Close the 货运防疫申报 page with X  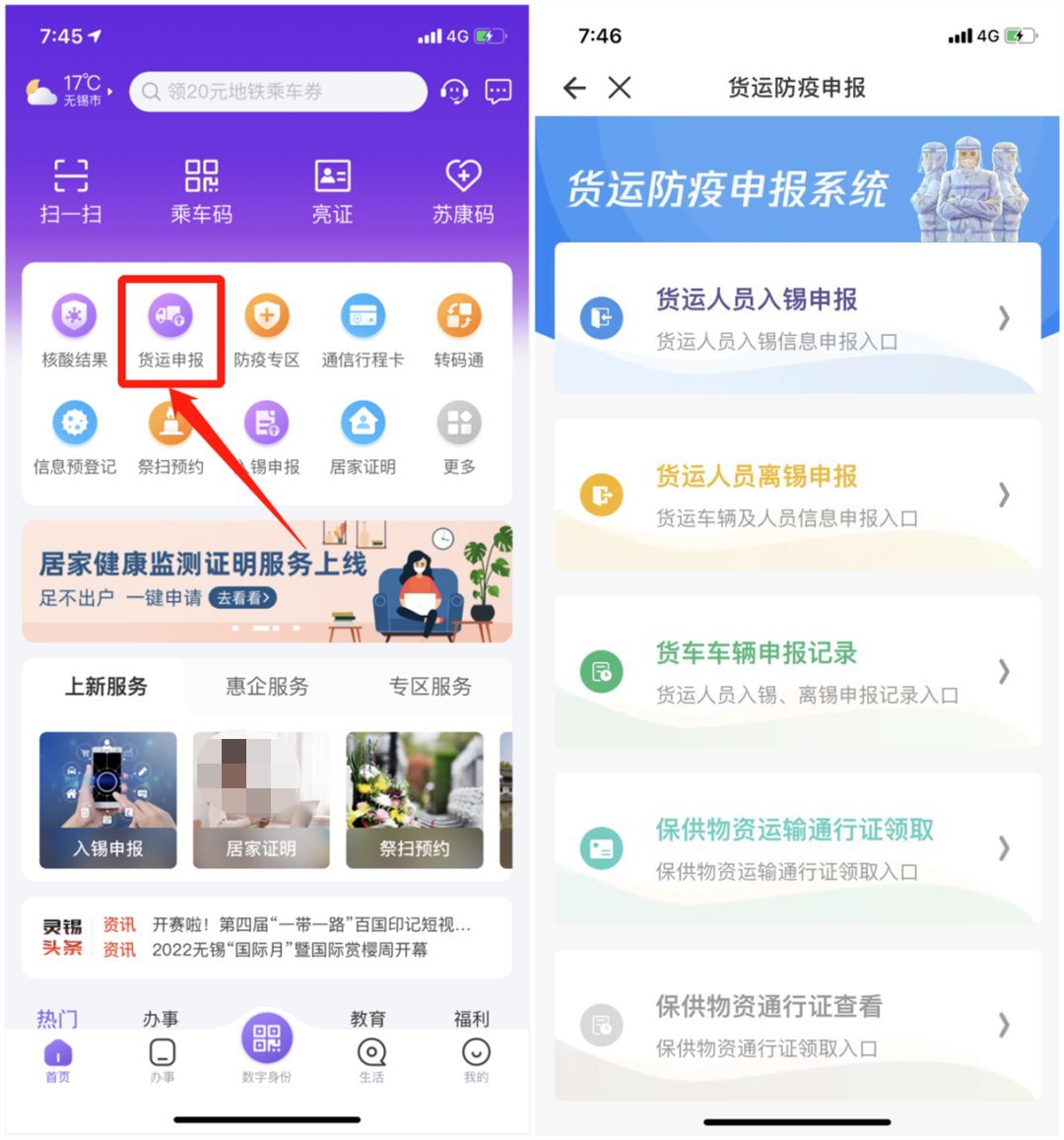click(620, 89)
